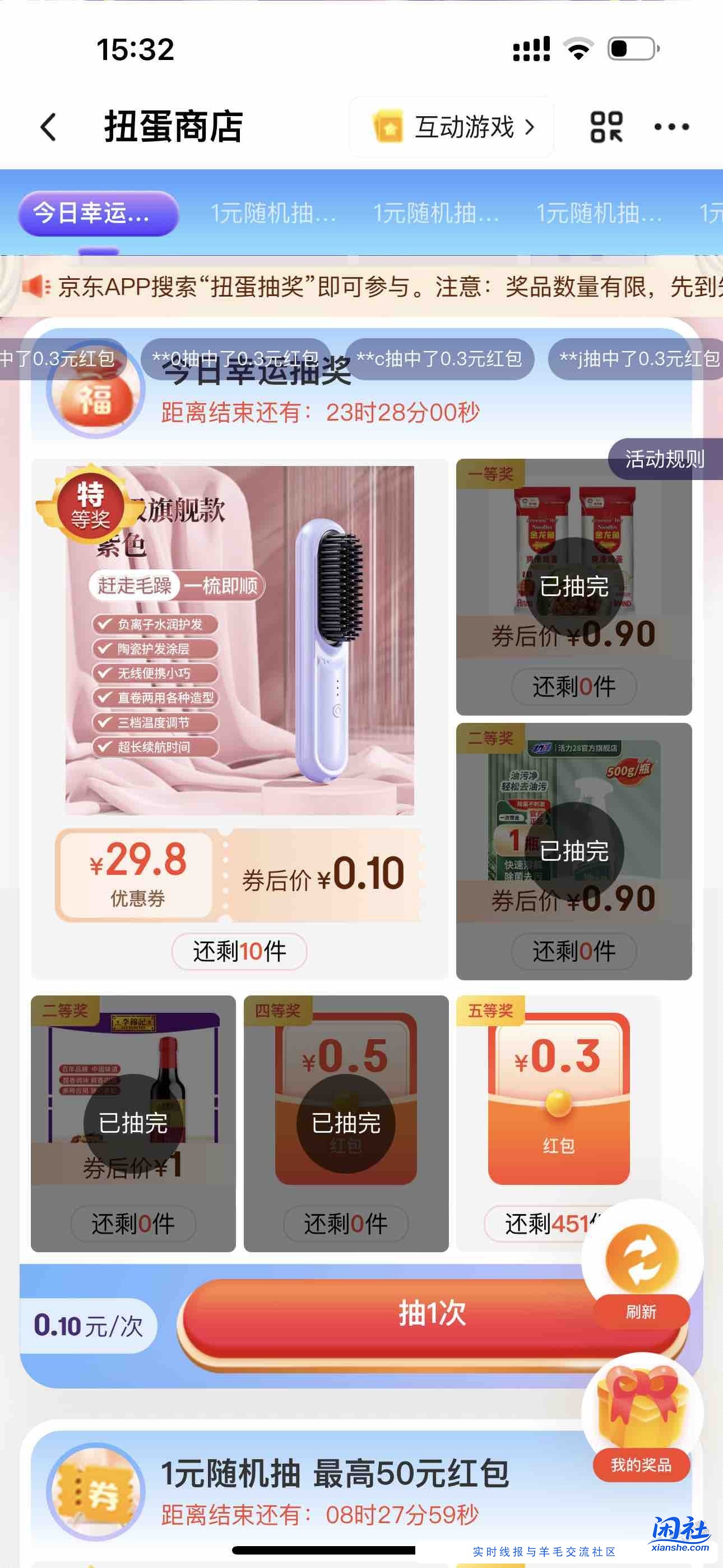723x1568 pixels.
Task: Select the 今日幸运 tab
Action: coord(98,213)
